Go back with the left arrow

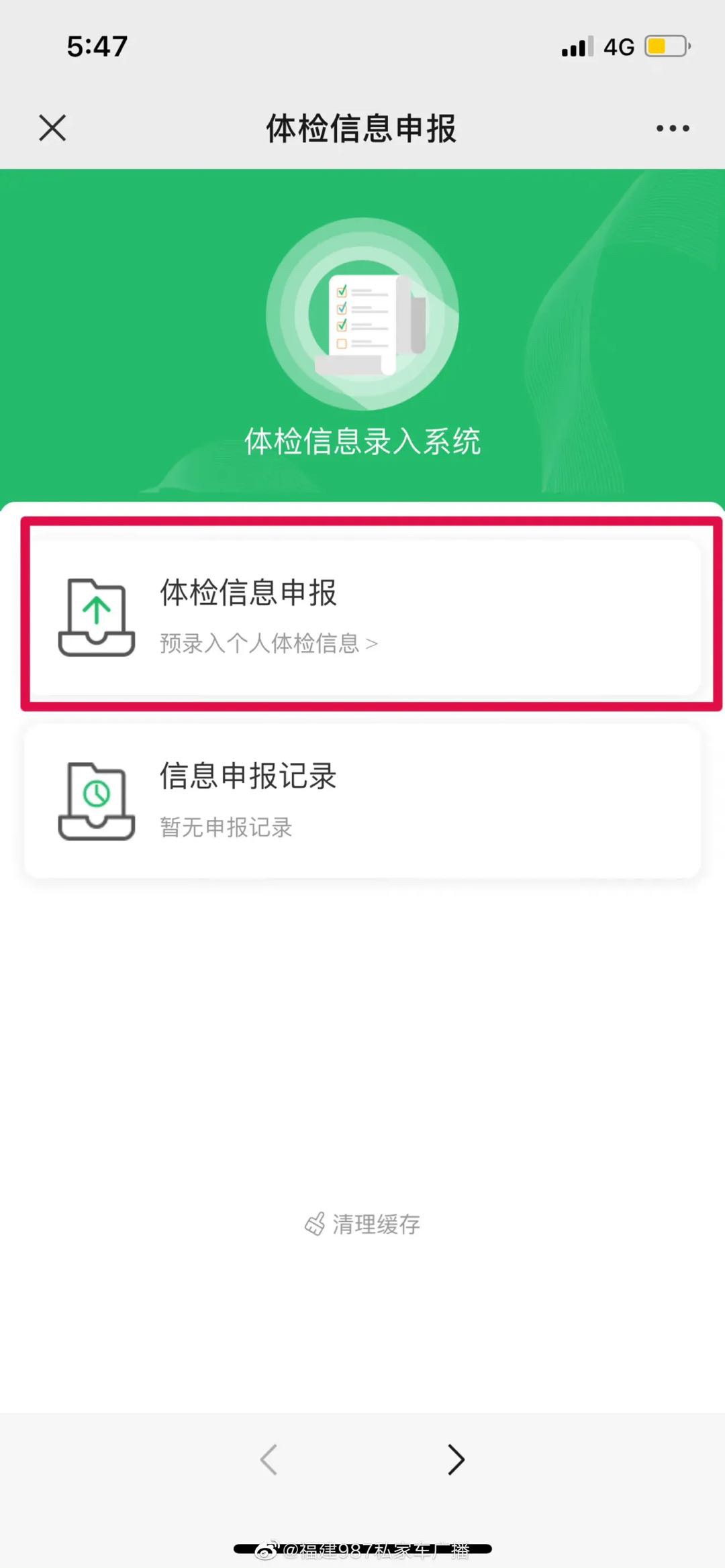(269, 1459)
